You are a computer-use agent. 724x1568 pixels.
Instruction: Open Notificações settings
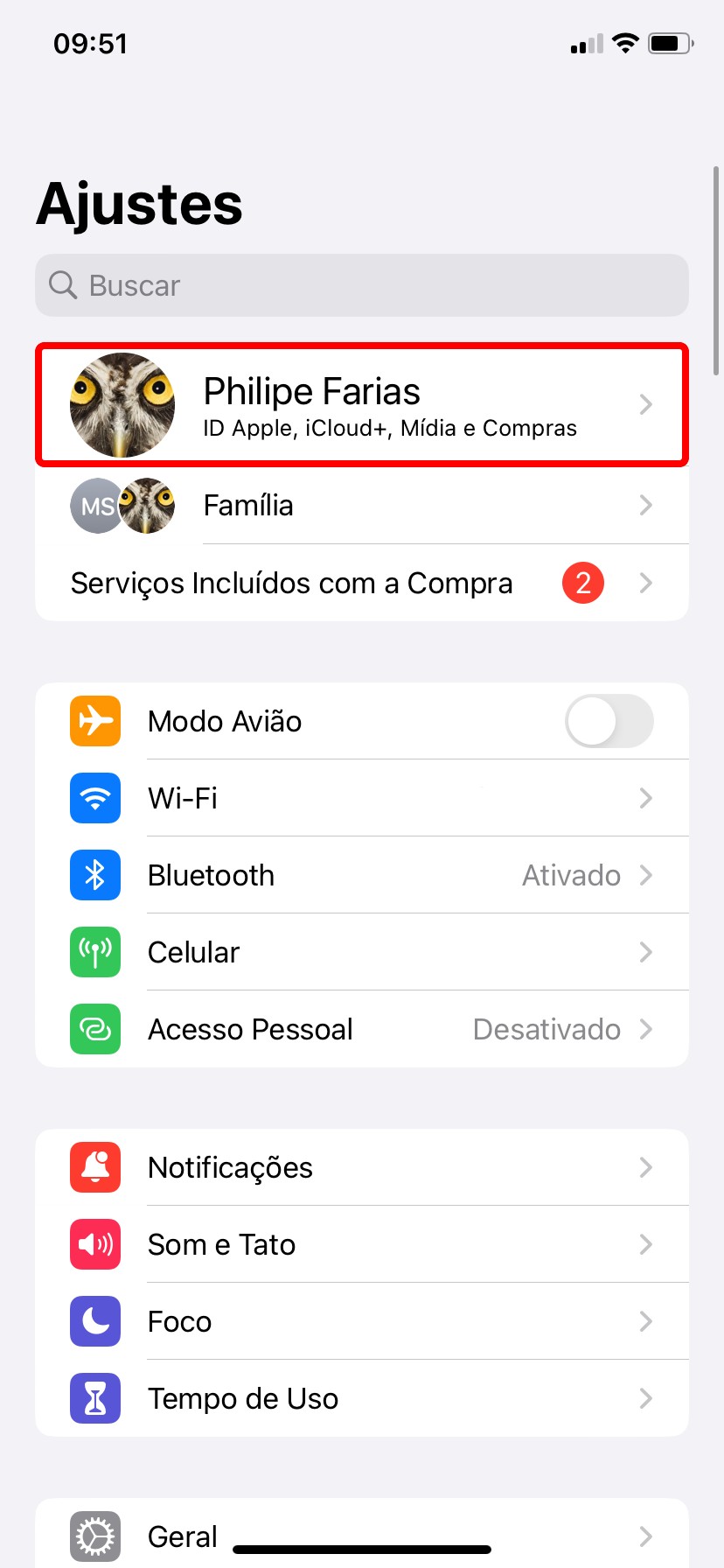click(361, 1167)
